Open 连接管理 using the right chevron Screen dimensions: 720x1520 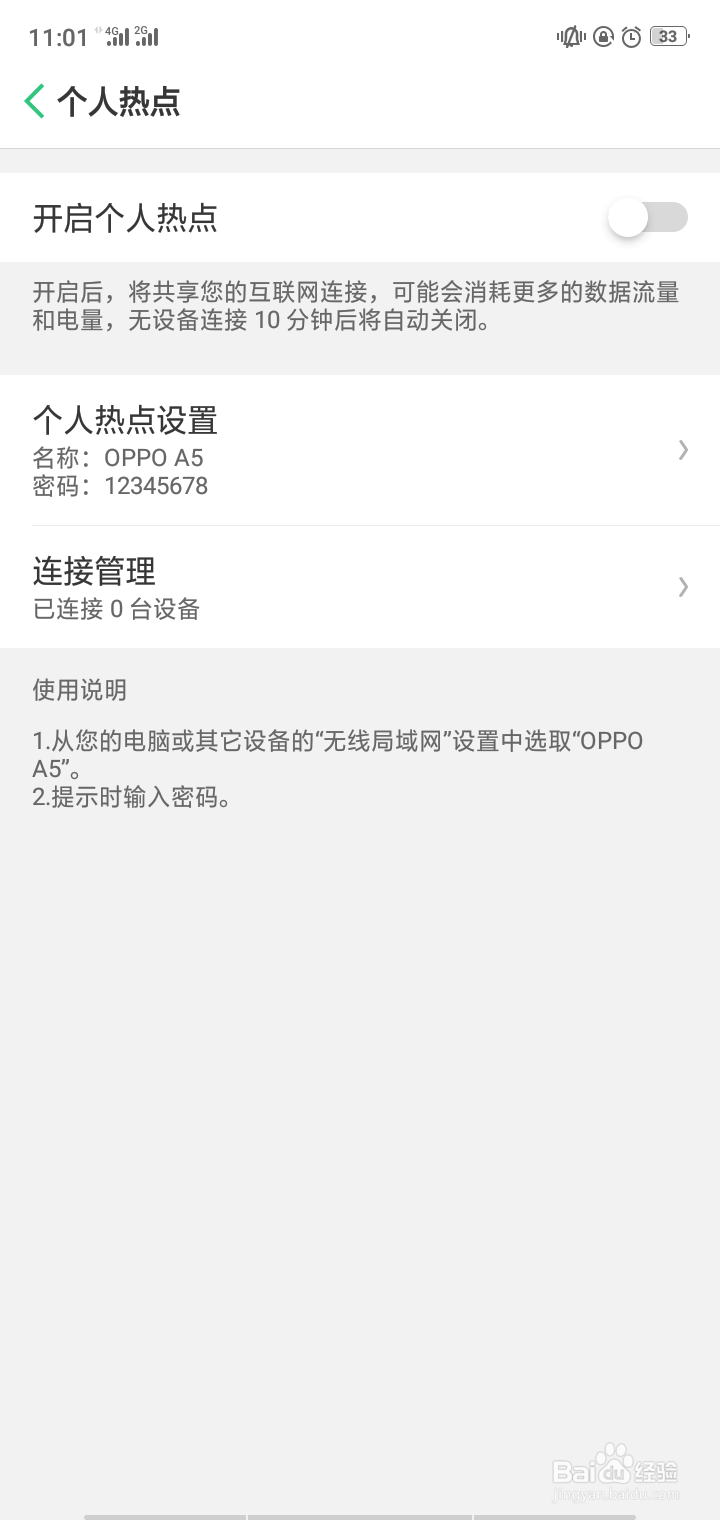683,587
